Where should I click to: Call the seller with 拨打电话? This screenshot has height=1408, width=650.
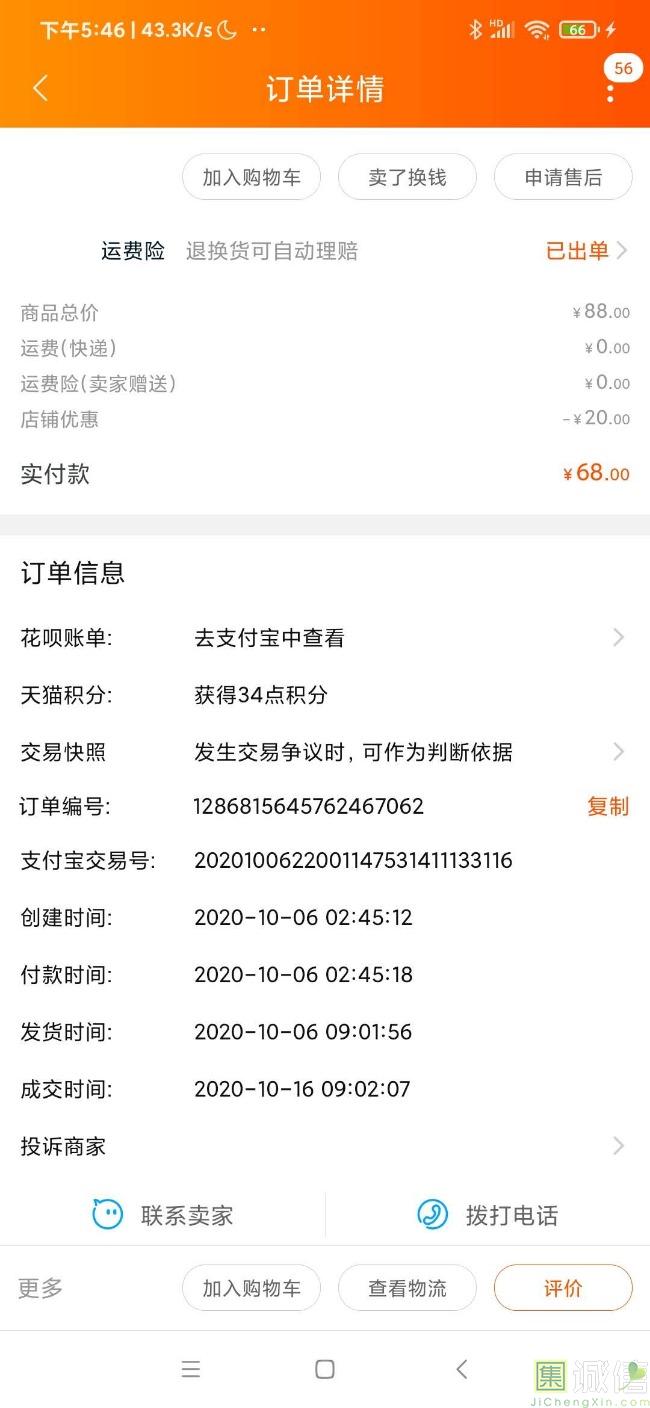click(x=488, y=1215)
